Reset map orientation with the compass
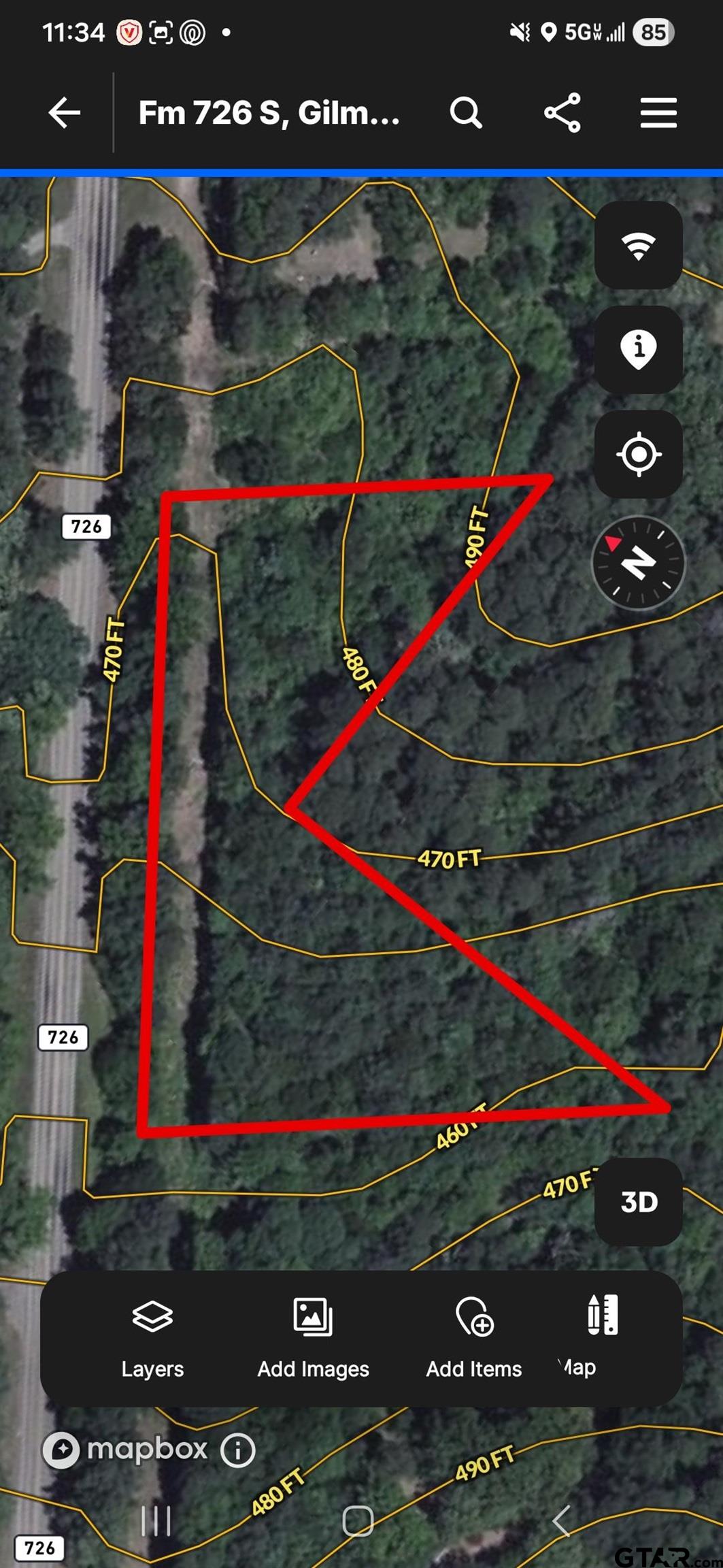723x1568 pixels. tap(638, 562)
